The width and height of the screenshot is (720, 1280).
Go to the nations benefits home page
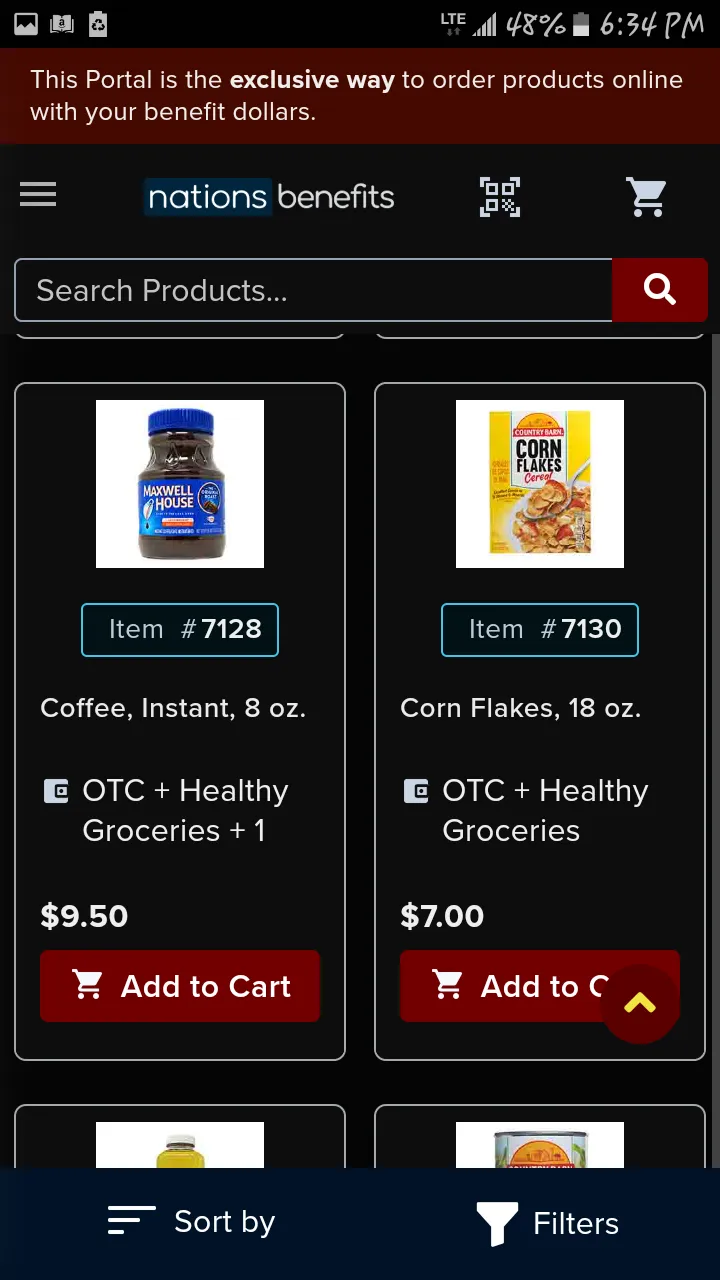click(270, 197)
